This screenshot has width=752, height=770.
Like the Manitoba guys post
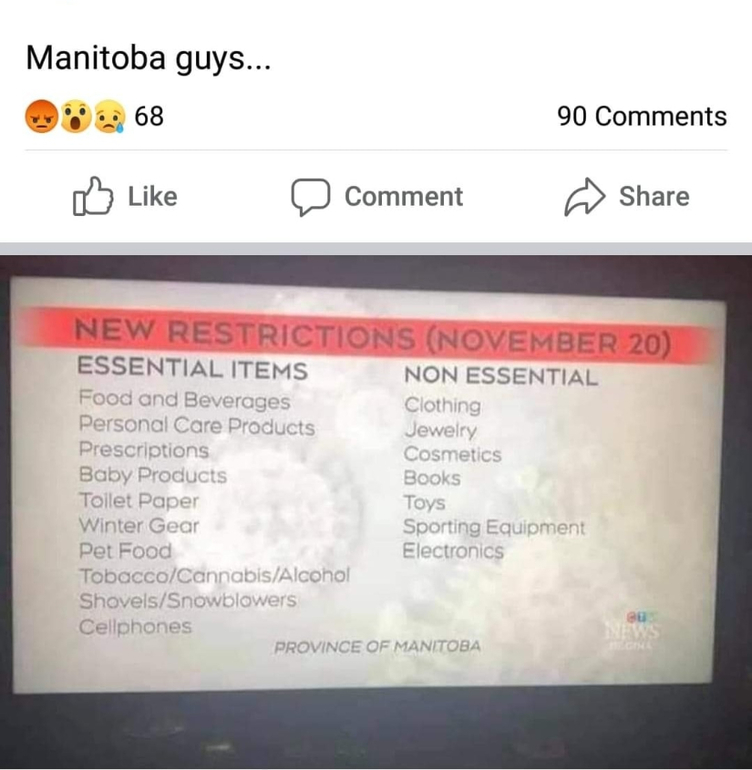point(125,196)
